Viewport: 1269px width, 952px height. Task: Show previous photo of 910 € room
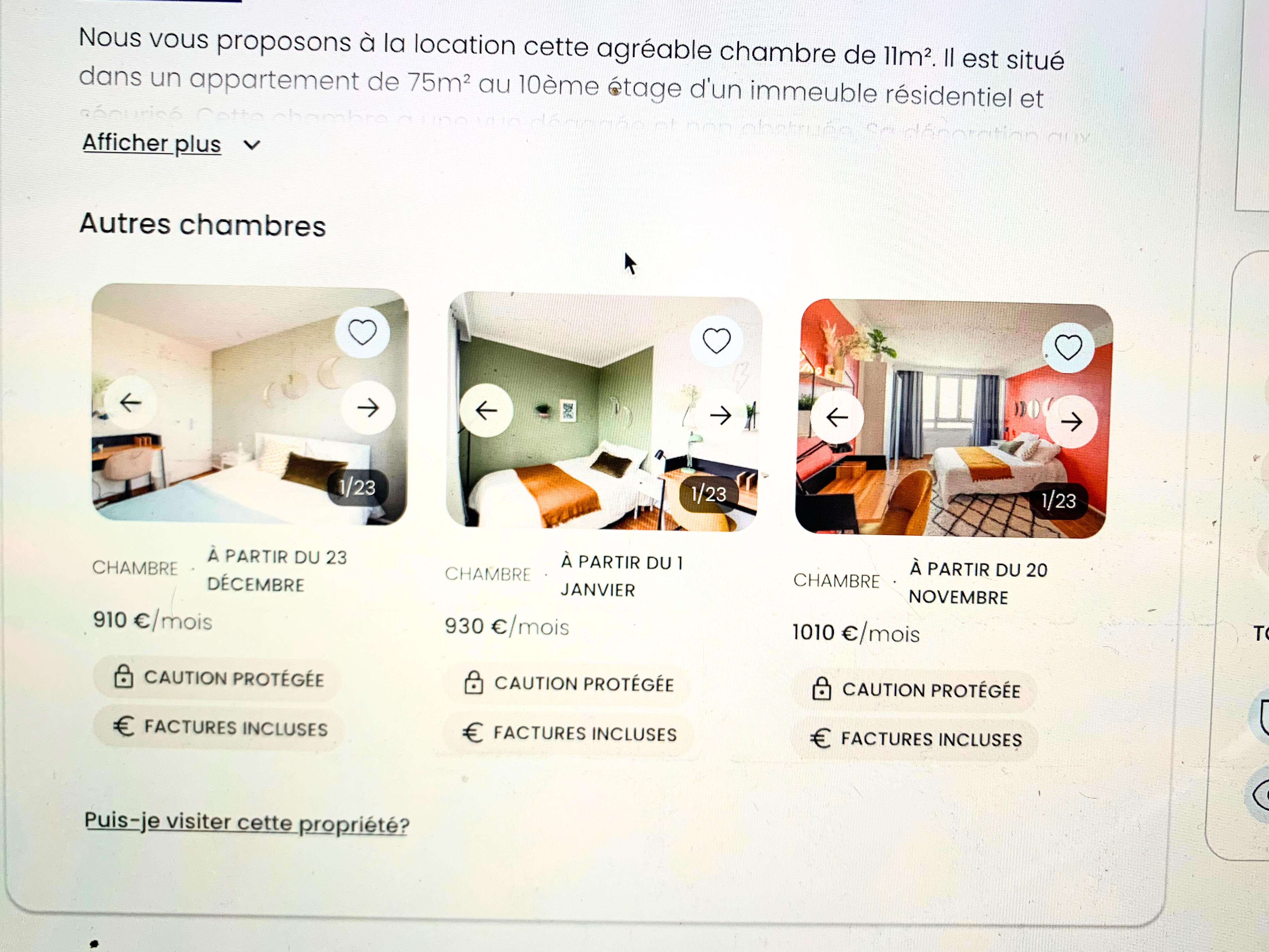coord(130,403)
